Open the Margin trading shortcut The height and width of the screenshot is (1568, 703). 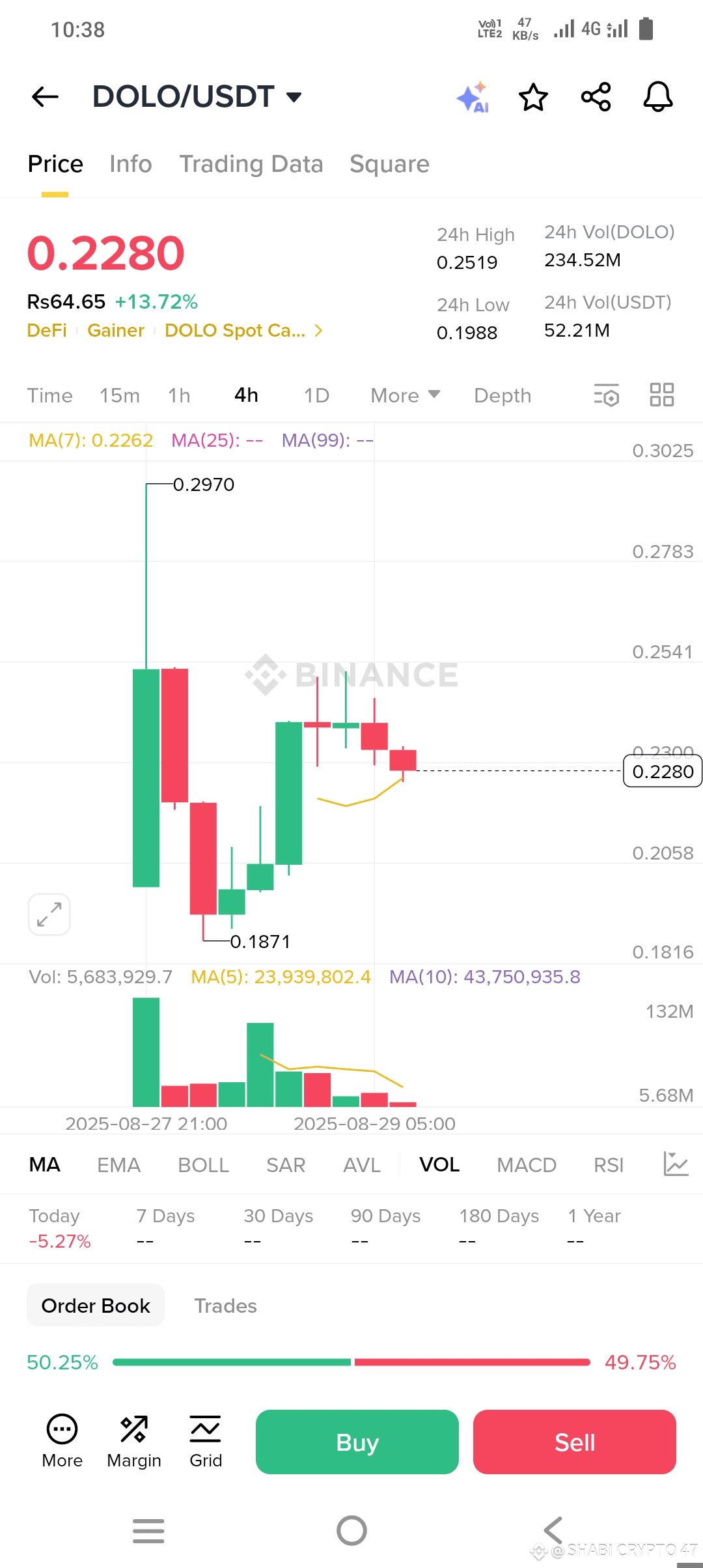pos(134,1442)
